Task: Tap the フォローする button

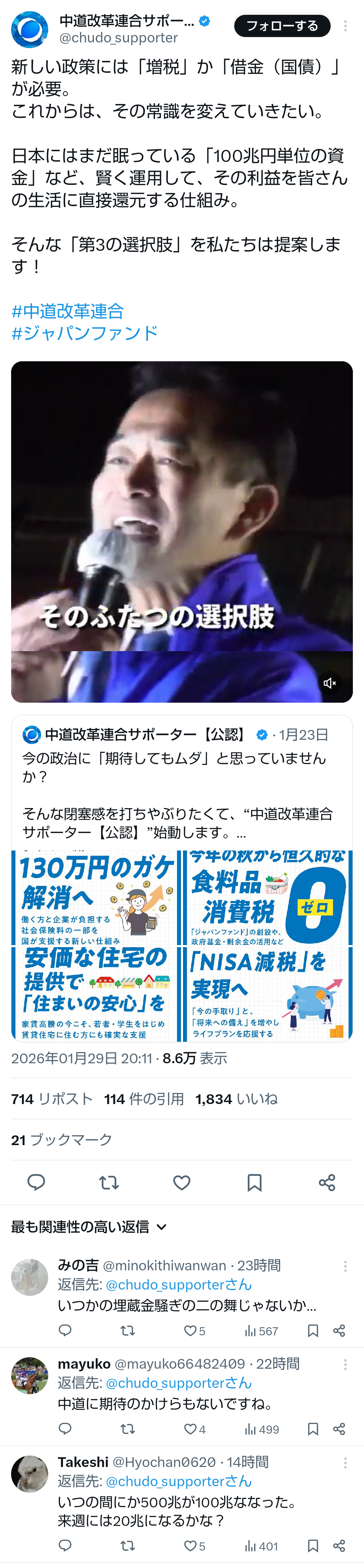Action: [x=282, y=26]
